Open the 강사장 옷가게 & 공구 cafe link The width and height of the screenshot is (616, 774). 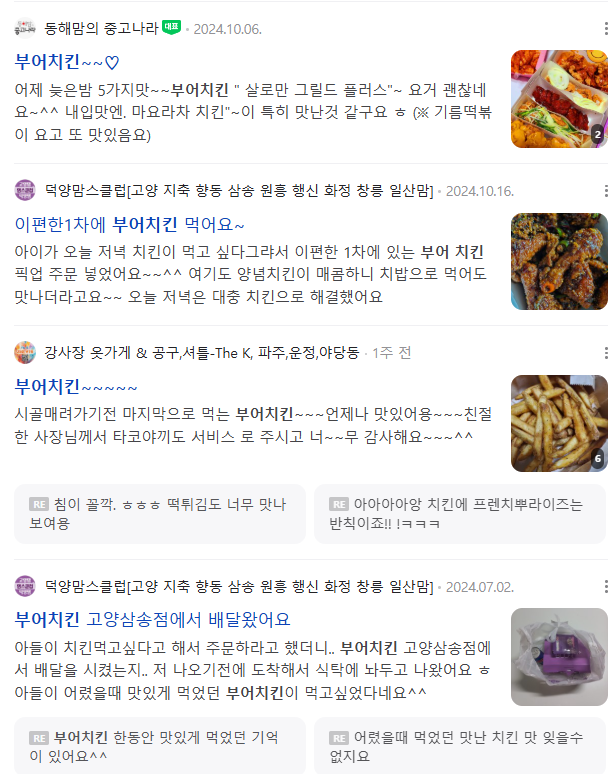click(x=201, y=352)
